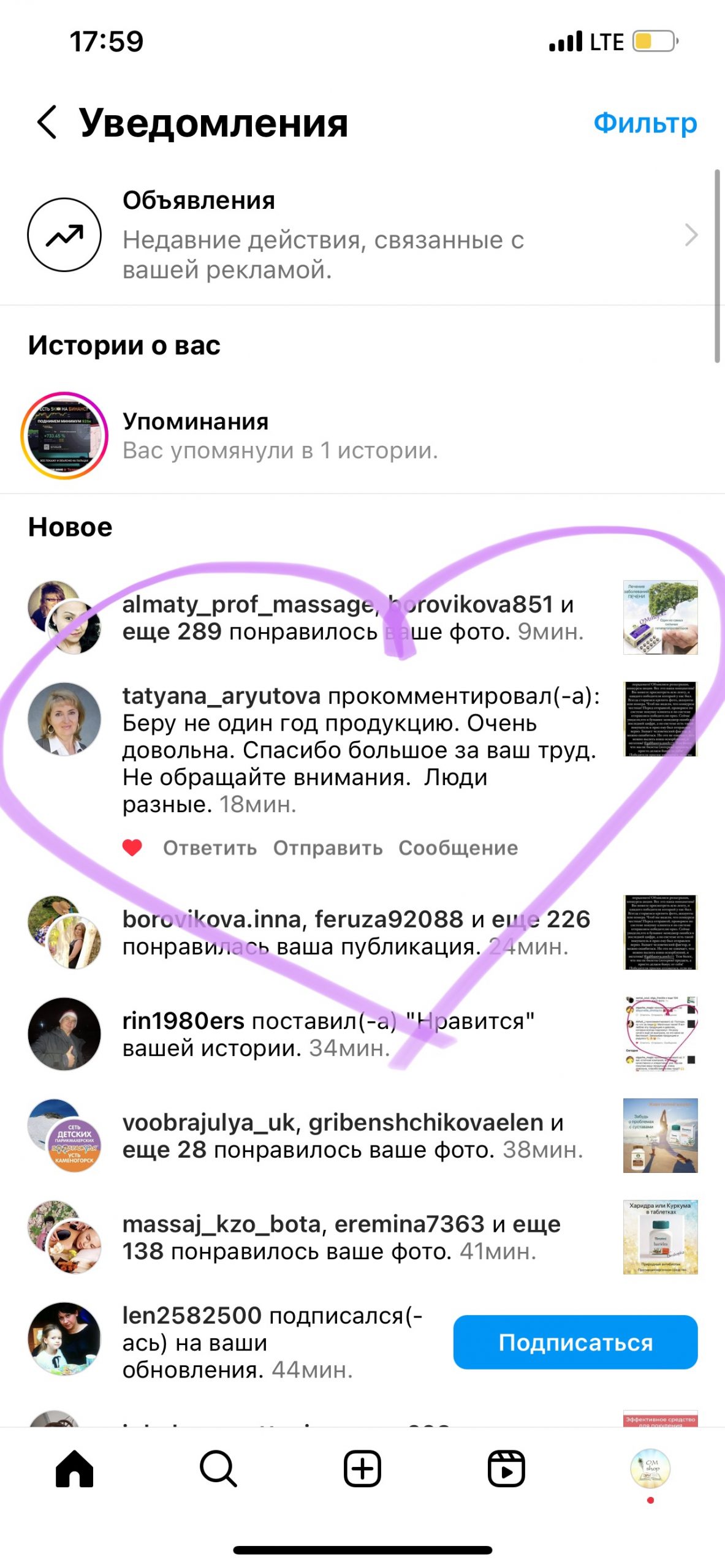Open the OM shop profile tab
725x1568 pixels.
[650, 1468]
